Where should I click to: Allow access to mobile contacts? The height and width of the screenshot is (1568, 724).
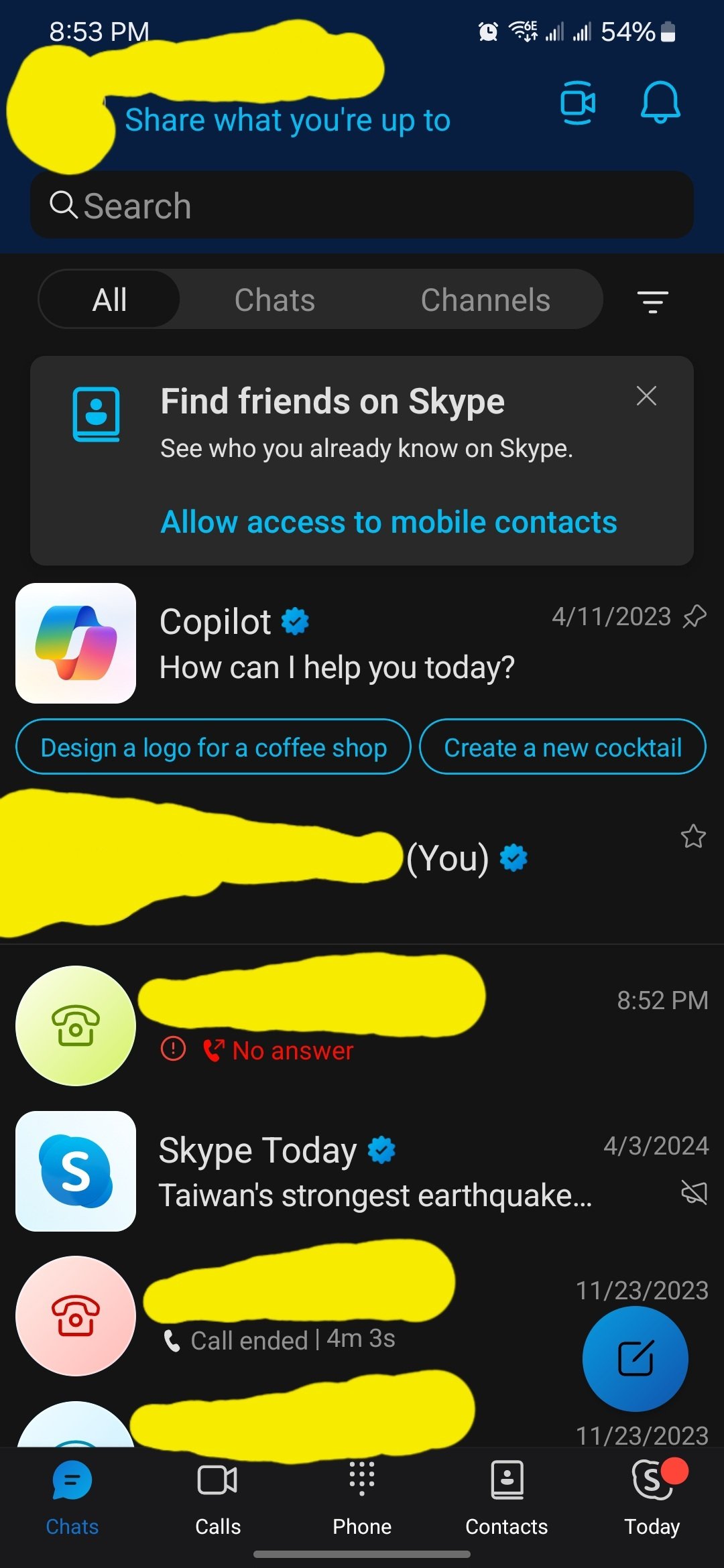tap(389, 522)
